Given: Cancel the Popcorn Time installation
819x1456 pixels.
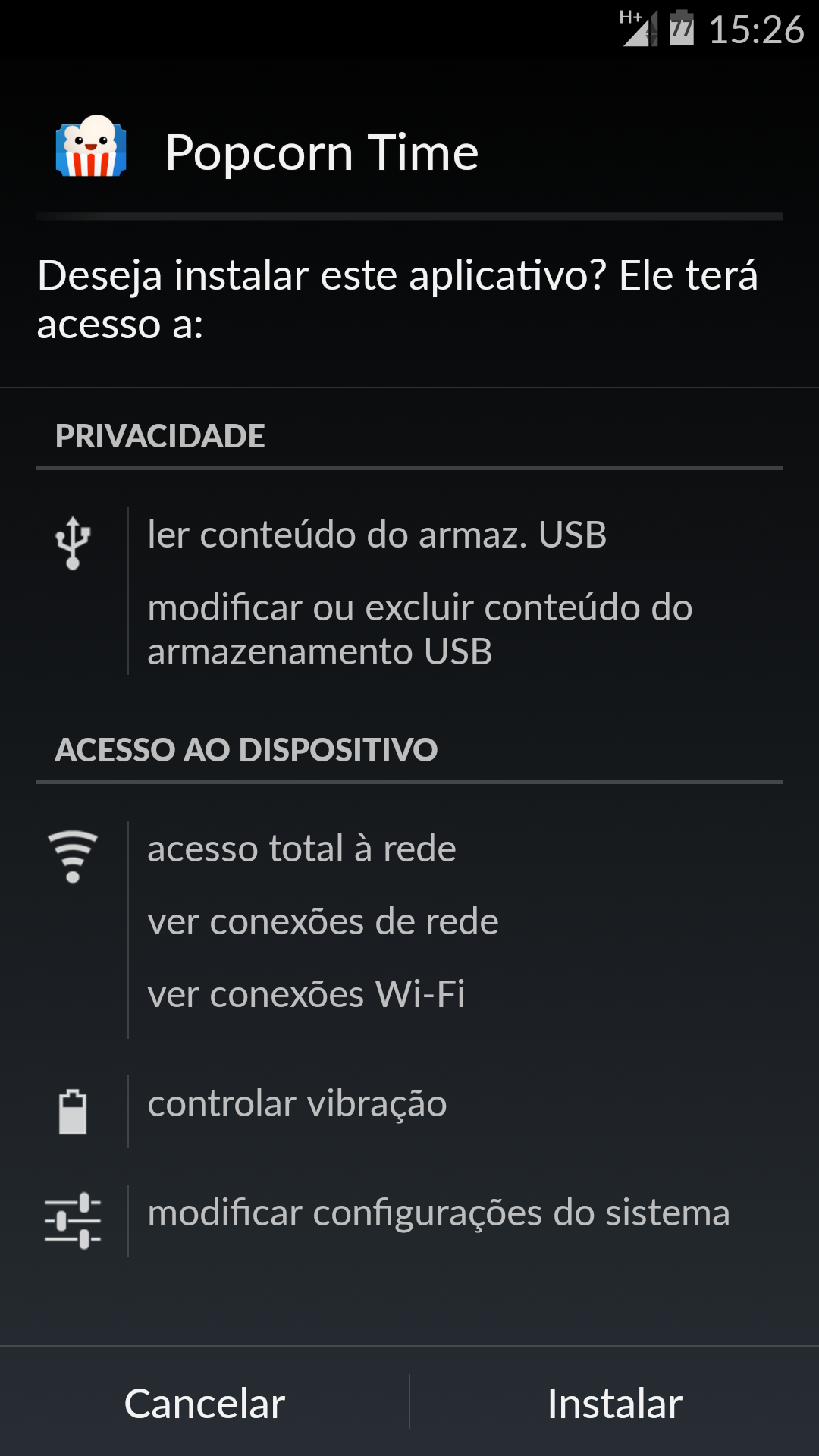Looking at the screenshot, I should click(205, 1402).
